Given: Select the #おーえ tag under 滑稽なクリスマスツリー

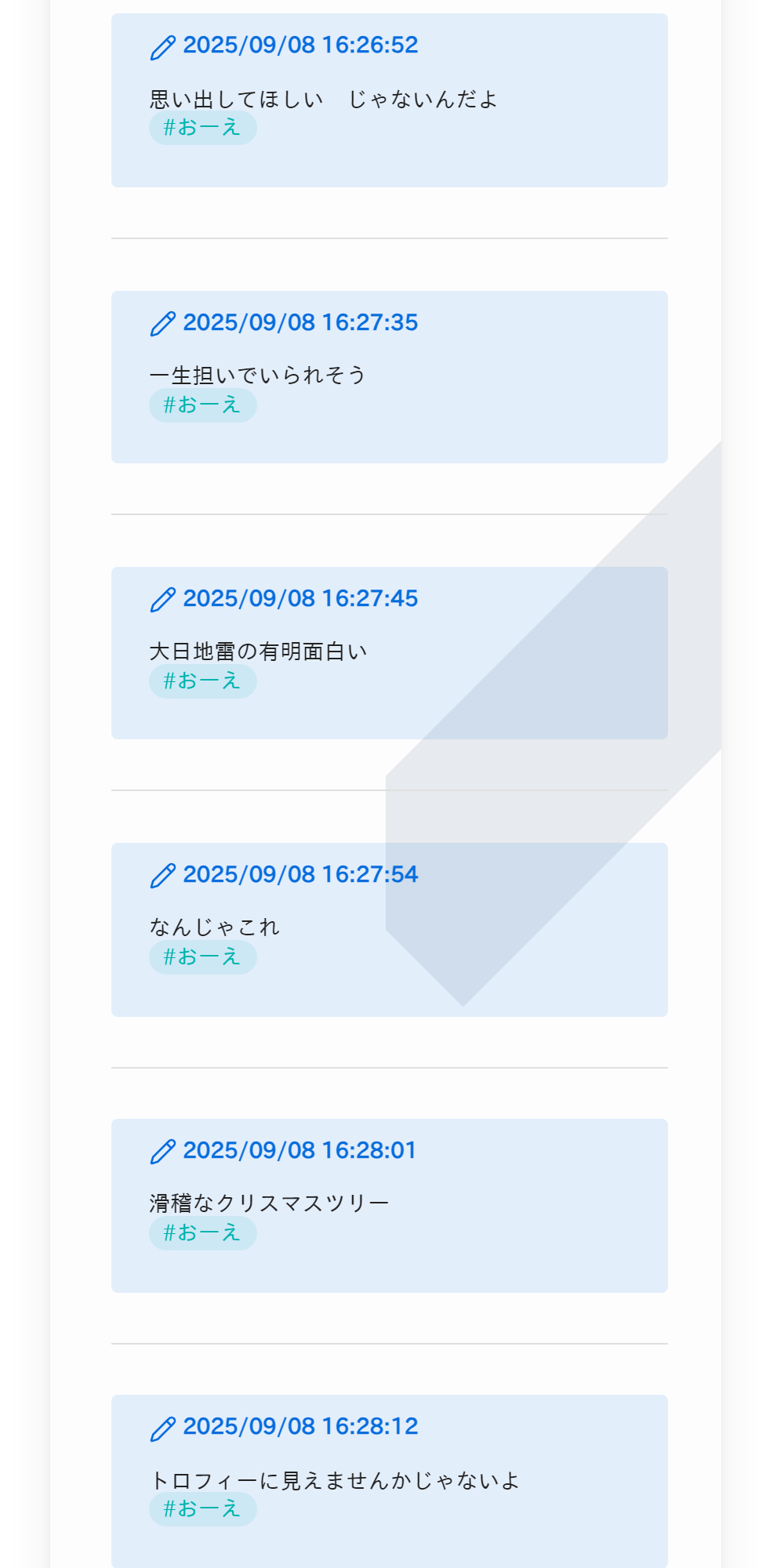Looking at the screenshot, I should 203,1233.
